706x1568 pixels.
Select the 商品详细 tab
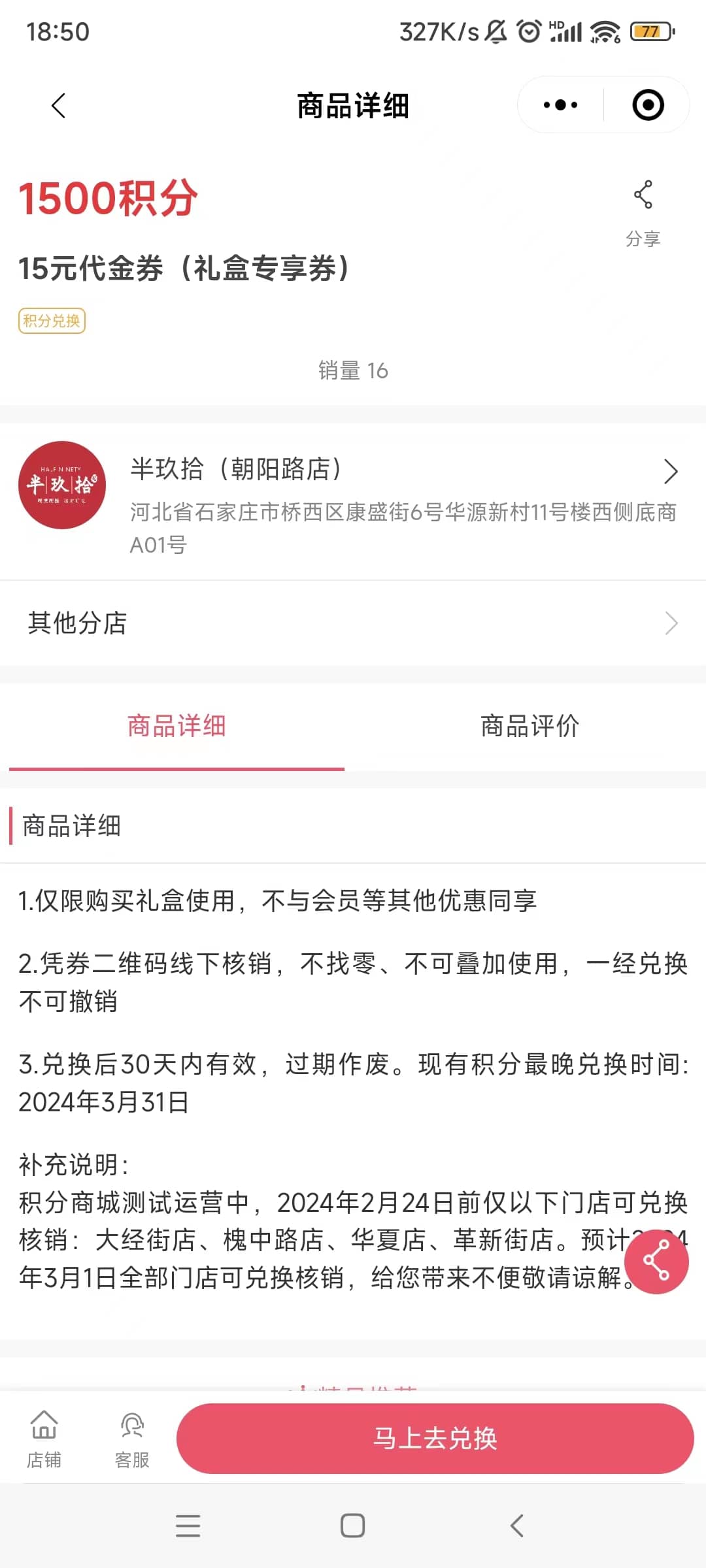pyautogui.click(x=176, y=727)
